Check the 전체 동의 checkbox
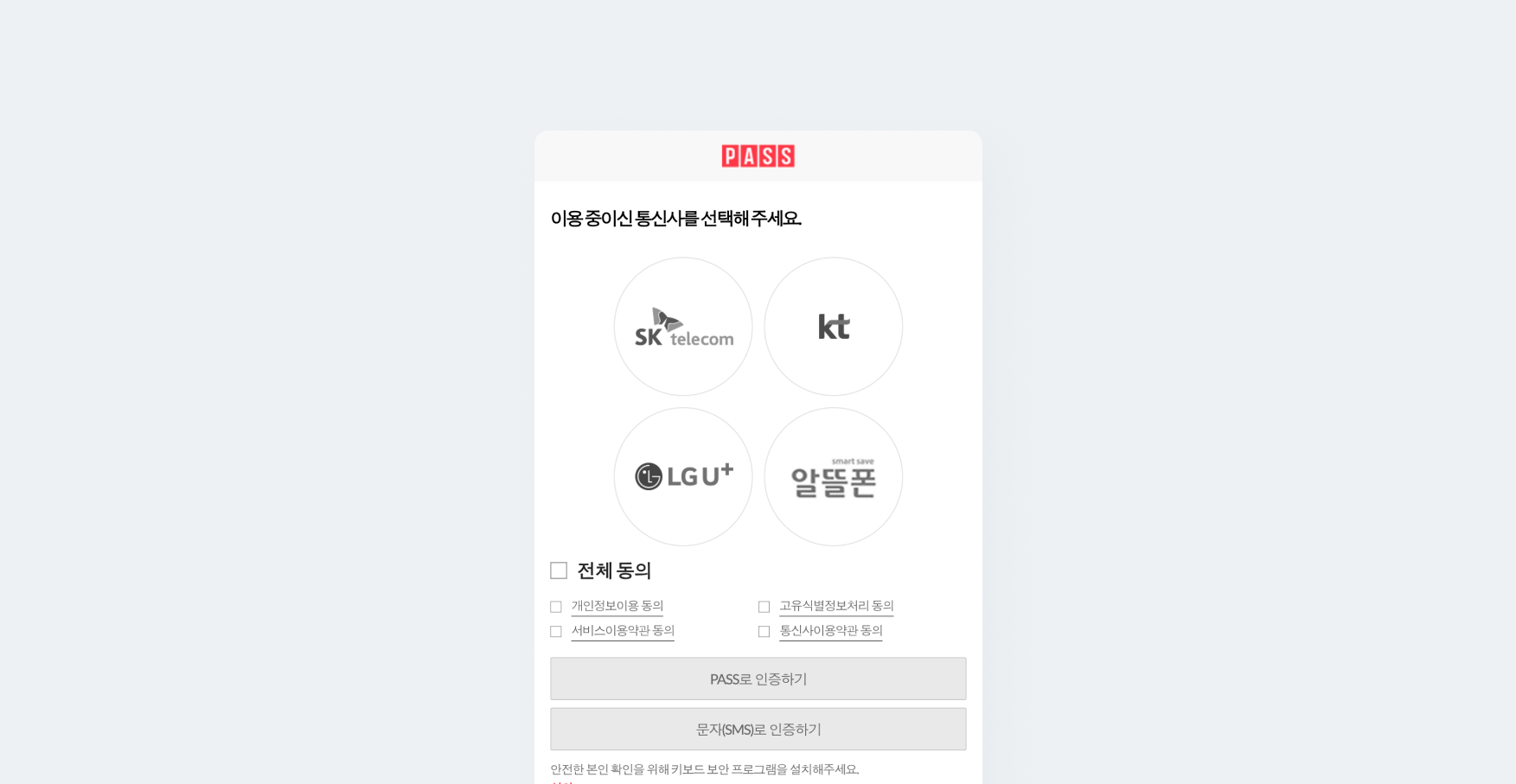Screen dimensions: 1516x784 click(x=559, y=570)
